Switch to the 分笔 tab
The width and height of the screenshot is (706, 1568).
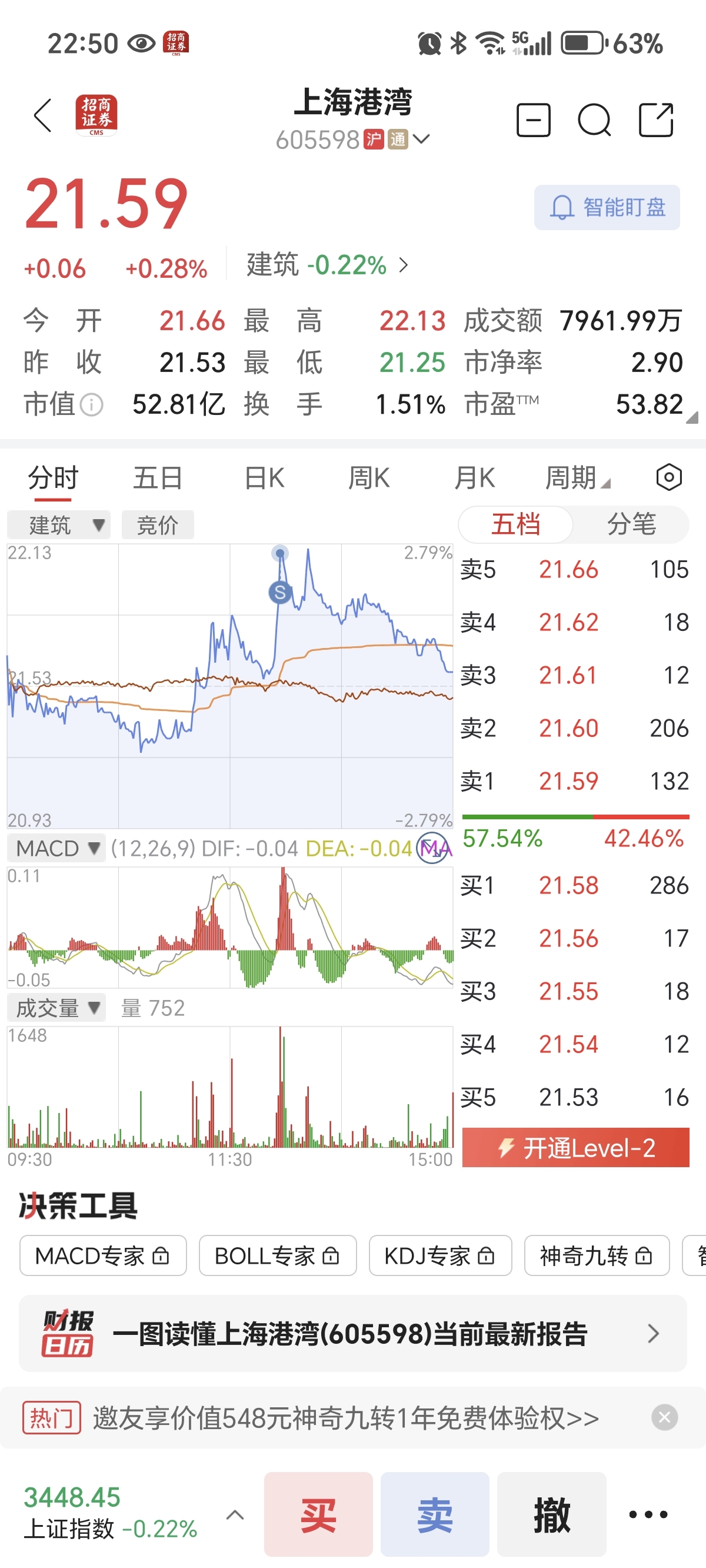pyautogui.click(x=631, y=524)
